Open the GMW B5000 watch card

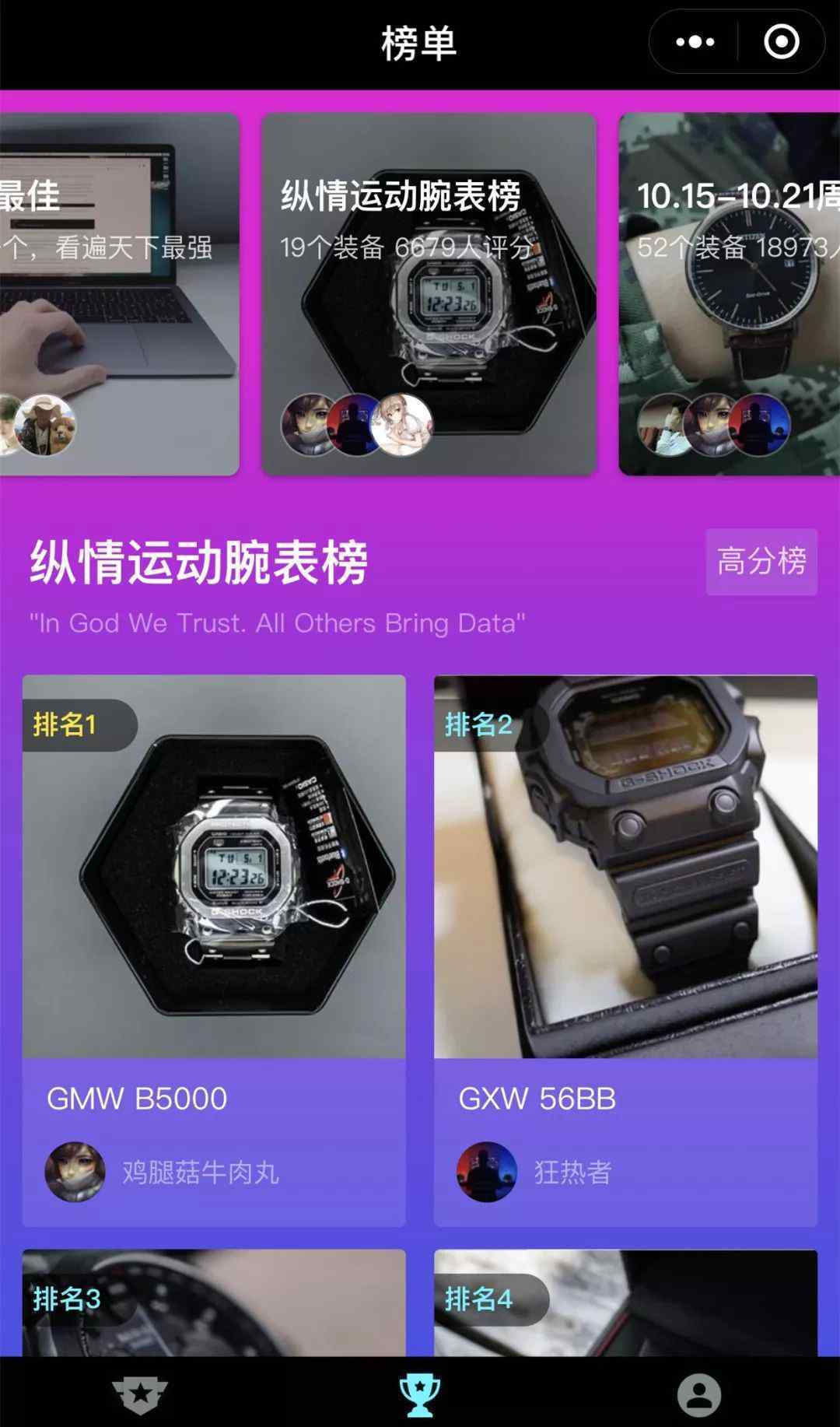(214, 951)
